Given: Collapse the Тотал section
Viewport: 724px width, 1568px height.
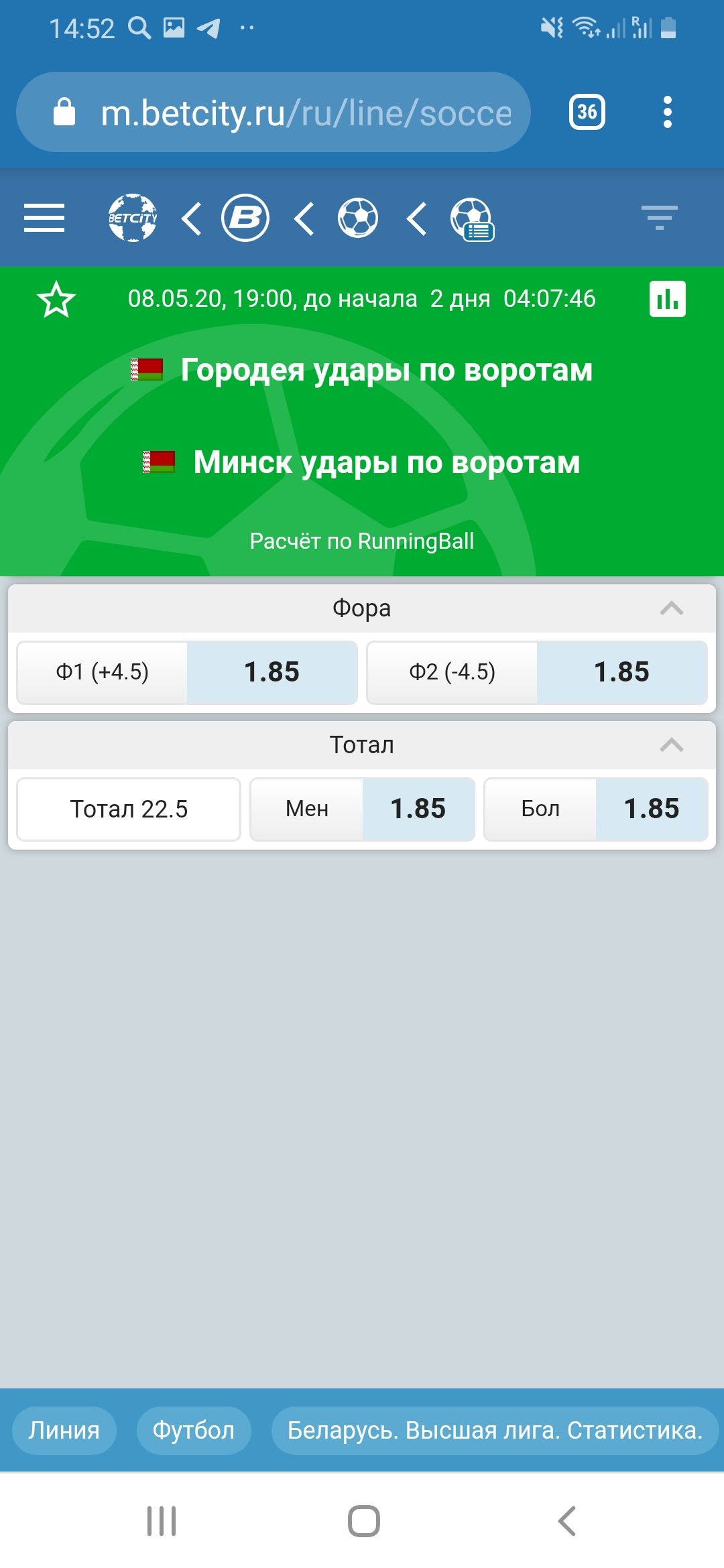Looking at the screenshot, I should pos(671,745).
